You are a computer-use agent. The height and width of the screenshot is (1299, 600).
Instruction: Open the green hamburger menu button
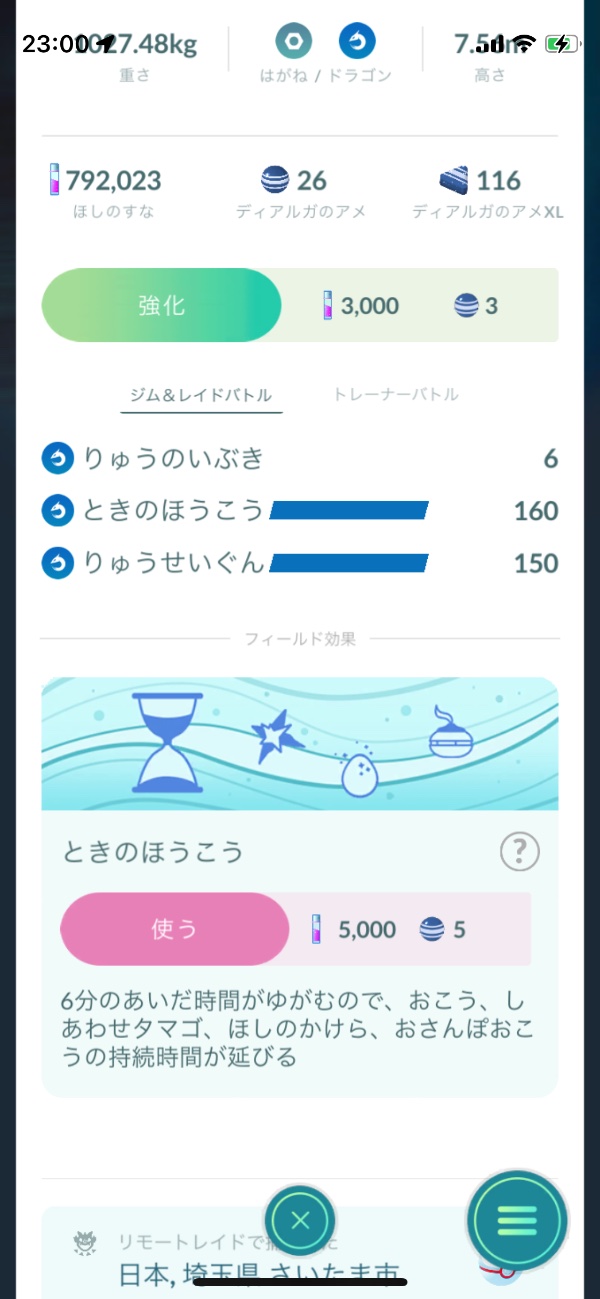[517, 1220]
